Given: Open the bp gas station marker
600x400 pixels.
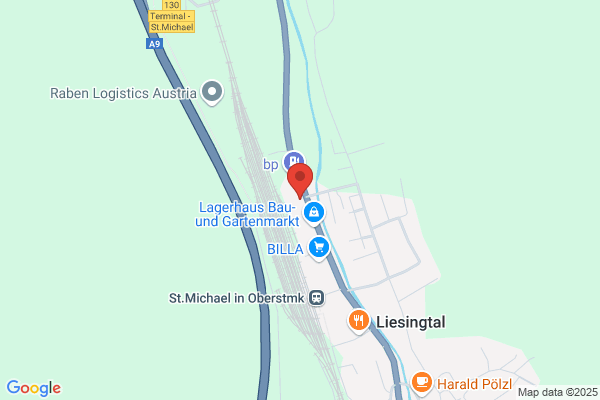Looking at the screenshot, I should (293, 161).
